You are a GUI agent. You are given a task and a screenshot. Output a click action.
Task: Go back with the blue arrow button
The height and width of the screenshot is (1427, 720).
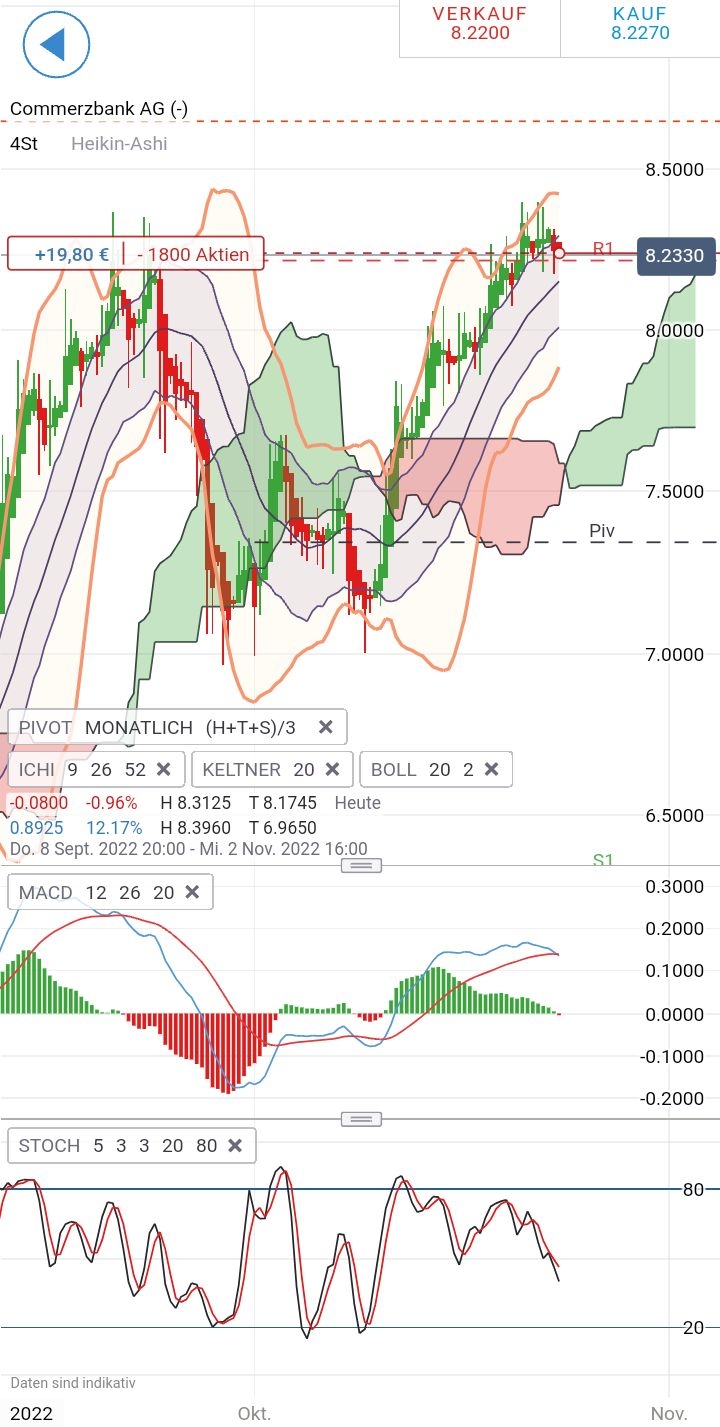[56, 44]
